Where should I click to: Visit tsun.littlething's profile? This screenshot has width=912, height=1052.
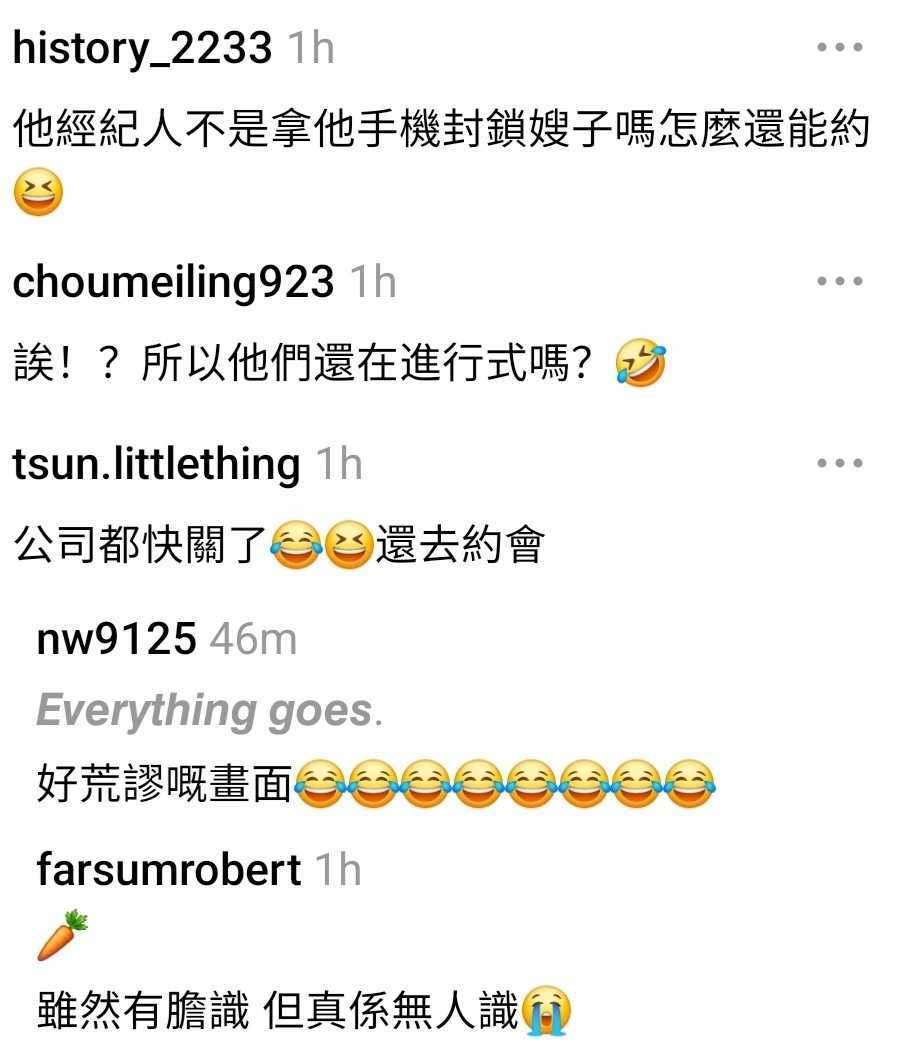pos(157,465)
